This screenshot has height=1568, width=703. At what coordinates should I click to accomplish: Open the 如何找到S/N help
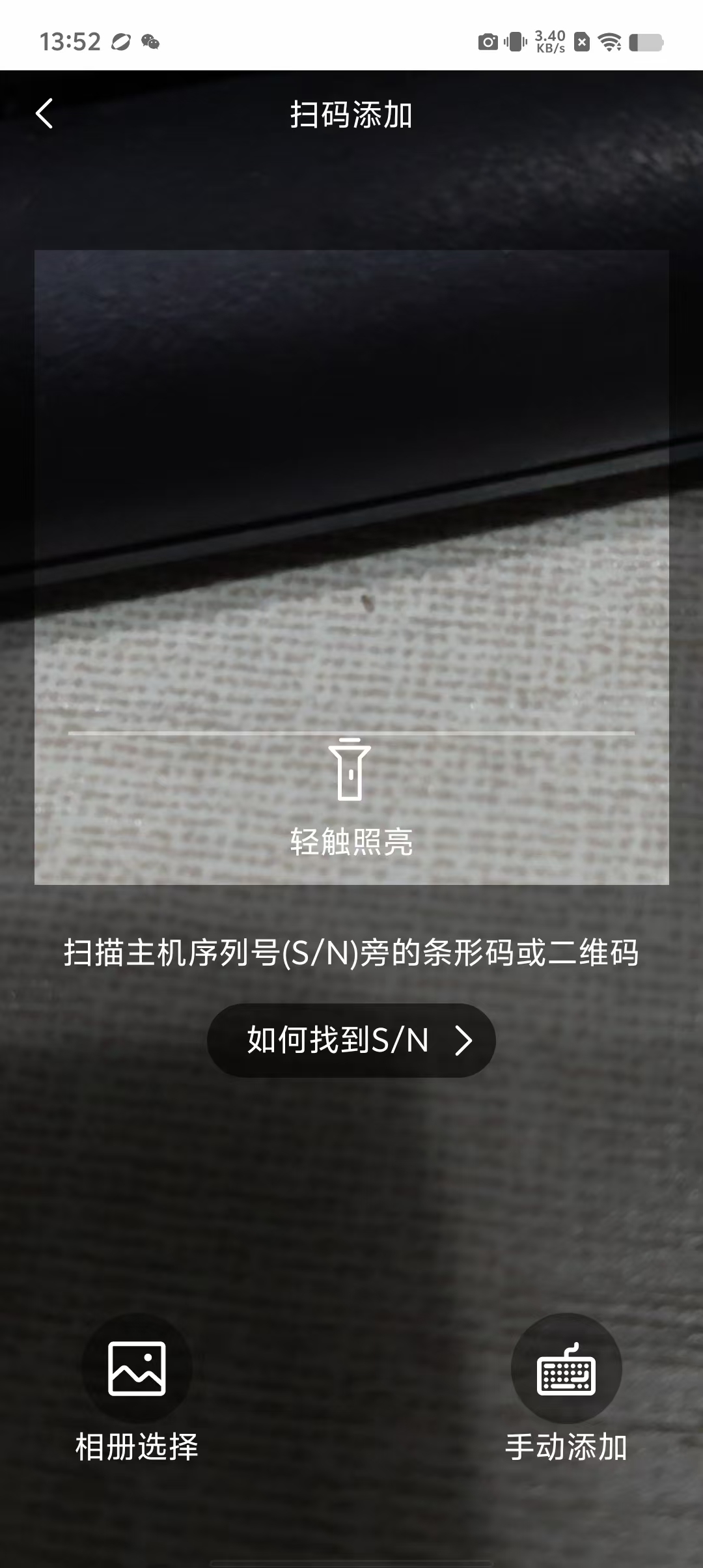point(351,1040)
